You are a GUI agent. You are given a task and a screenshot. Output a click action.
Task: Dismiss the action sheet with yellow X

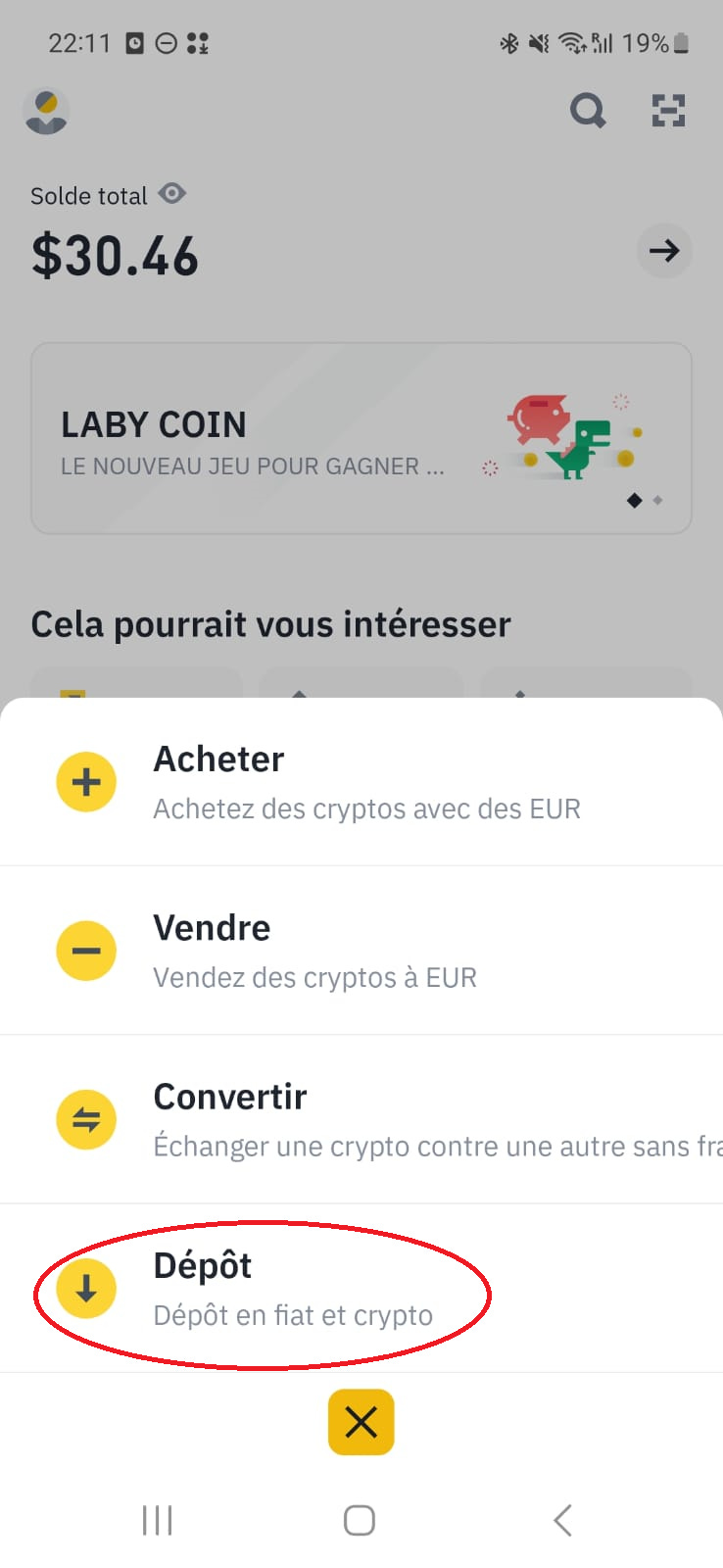click(x=361, y=1422)
